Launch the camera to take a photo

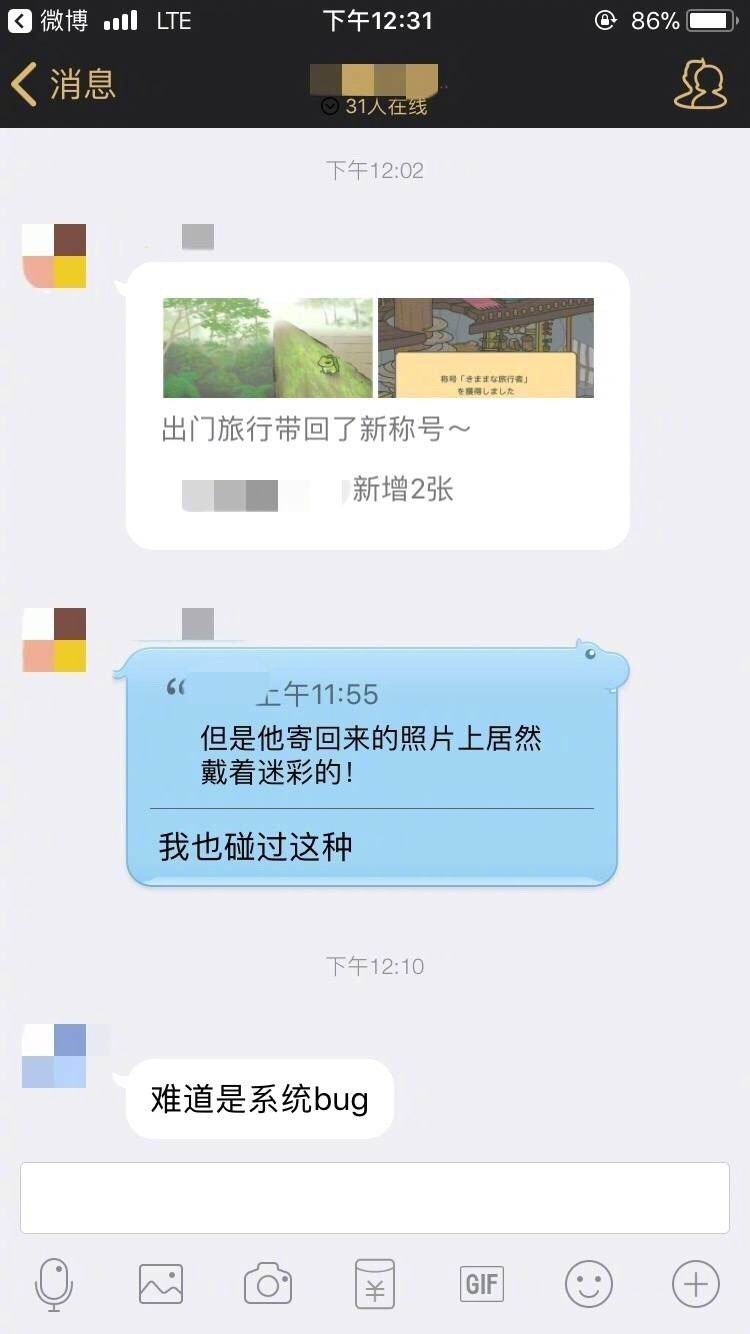[x=268, y=1283]
